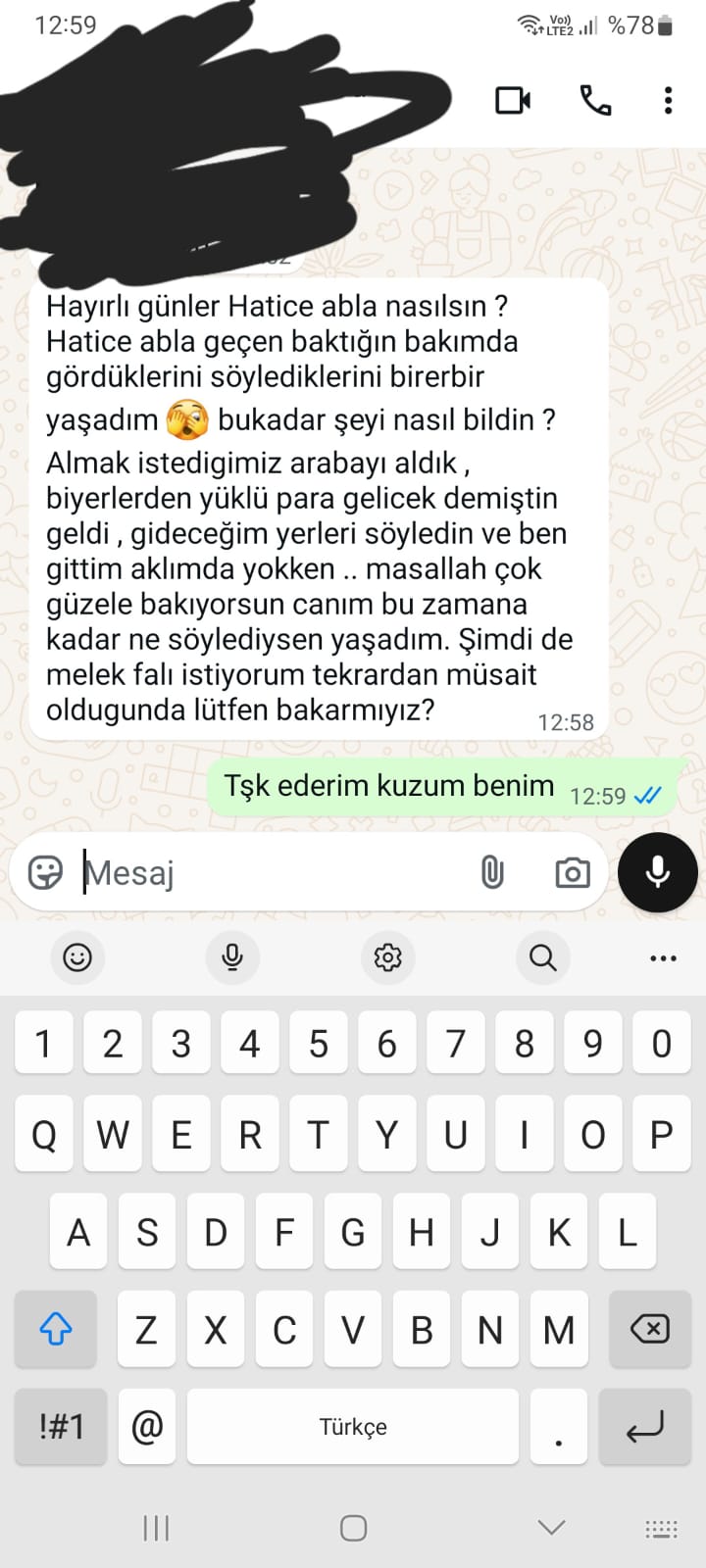
Task: Start a voice call
Action: [595, 100]
